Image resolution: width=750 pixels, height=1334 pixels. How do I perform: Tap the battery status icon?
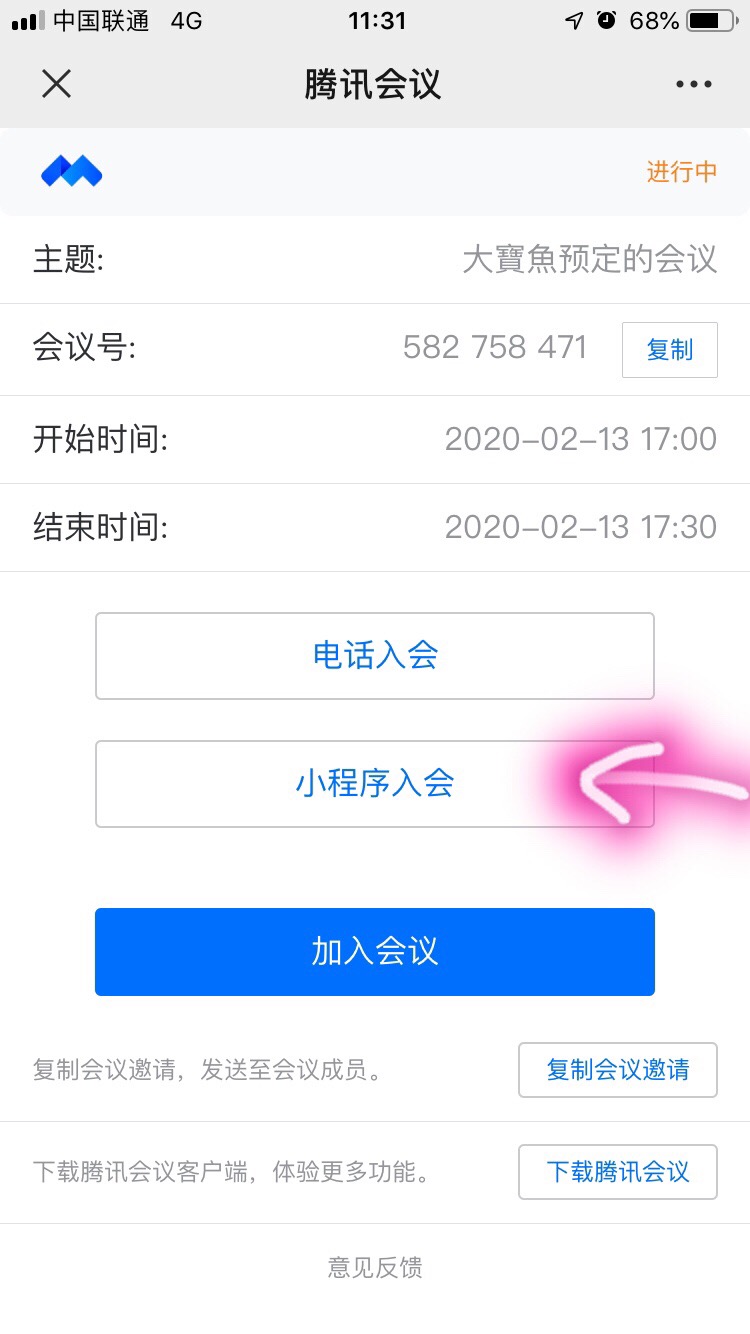[712, 20]
